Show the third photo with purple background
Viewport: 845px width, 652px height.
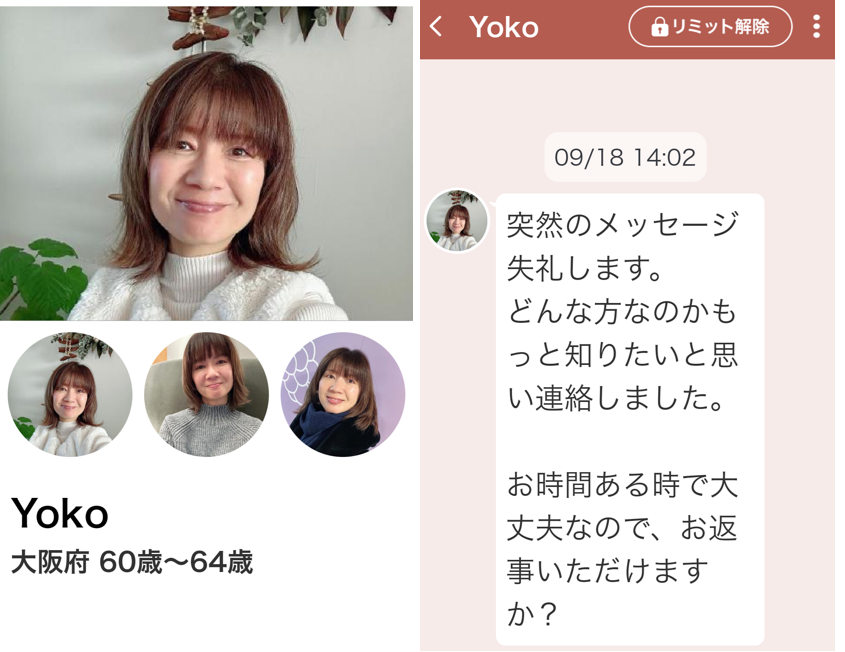pyautogui.click(x=343, y=394)
